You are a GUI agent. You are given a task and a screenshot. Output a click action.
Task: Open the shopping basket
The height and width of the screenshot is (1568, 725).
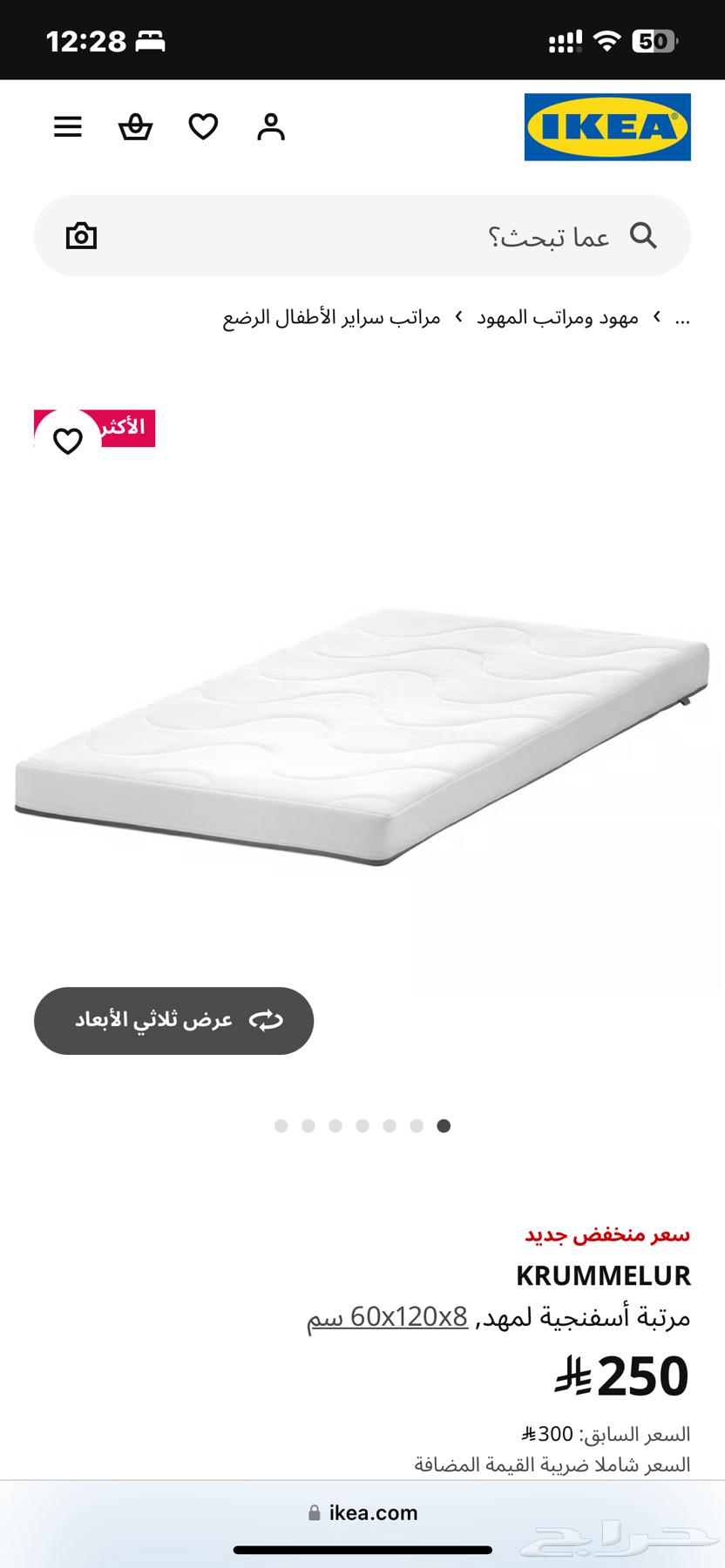(x=135, y=127)
